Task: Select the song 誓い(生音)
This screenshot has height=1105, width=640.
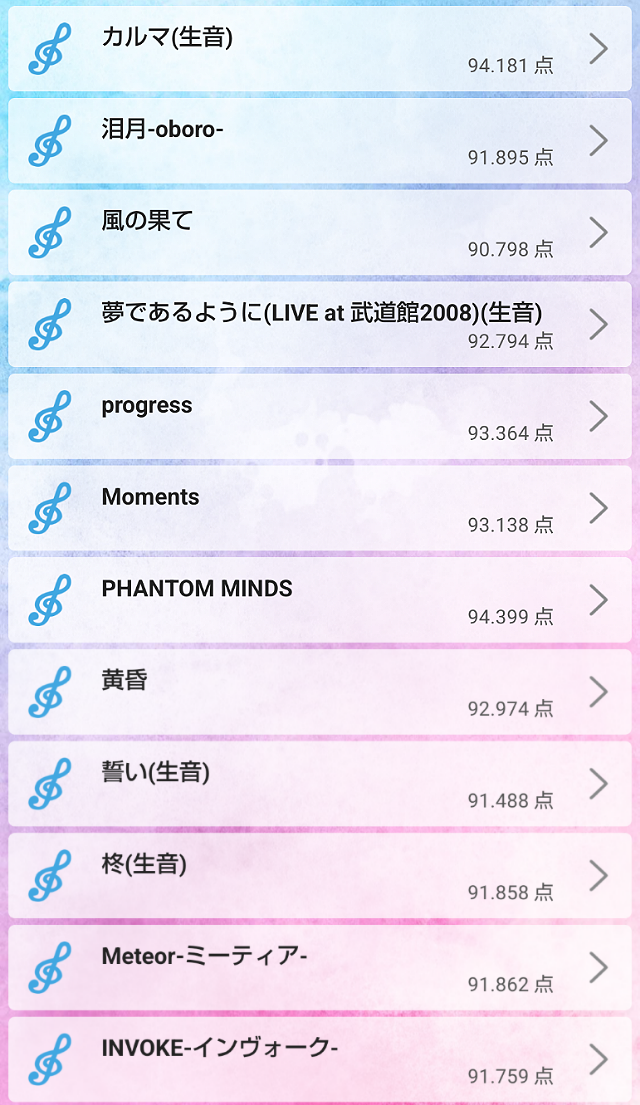Action: pyautogui.click(x=320, y=784)
